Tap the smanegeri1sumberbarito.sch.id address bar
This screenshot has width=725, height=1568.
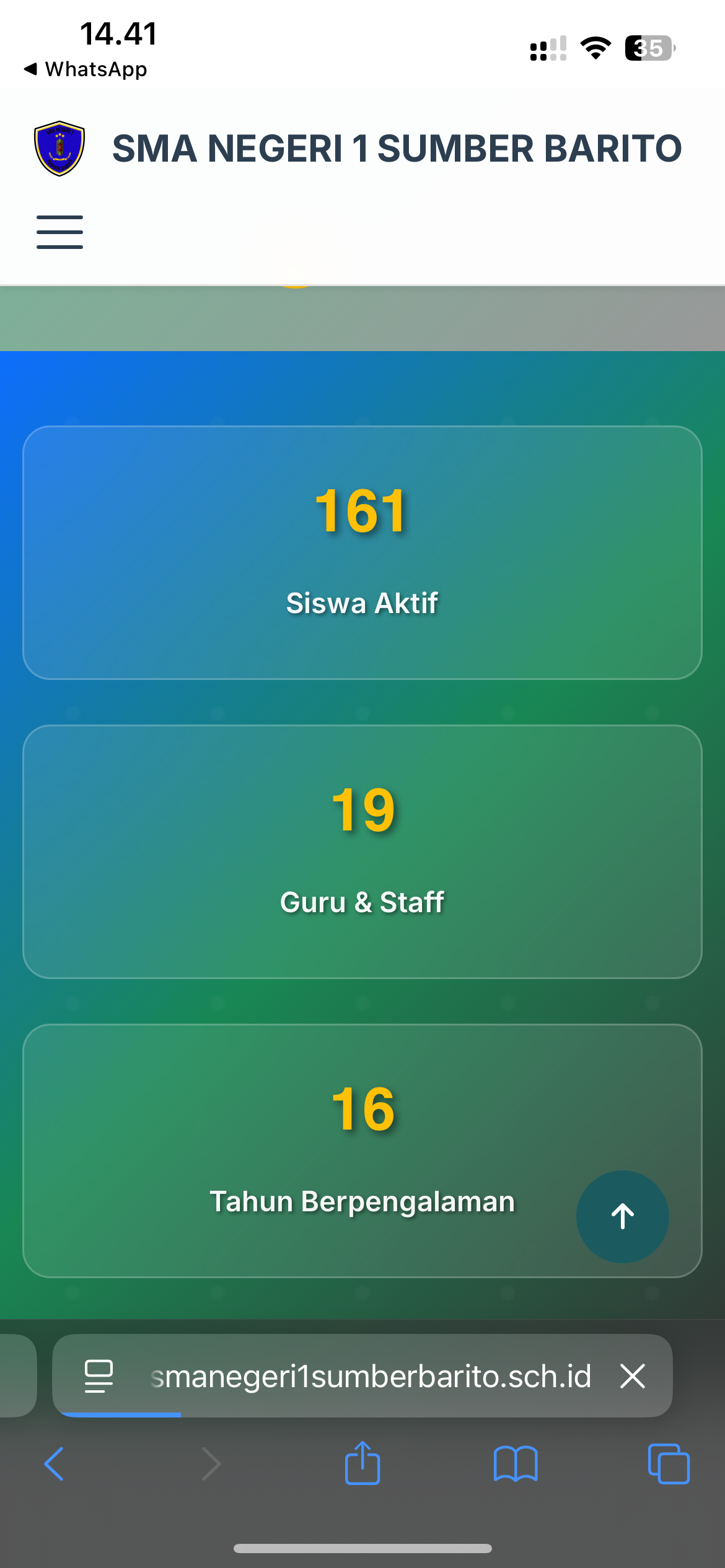371,1376
